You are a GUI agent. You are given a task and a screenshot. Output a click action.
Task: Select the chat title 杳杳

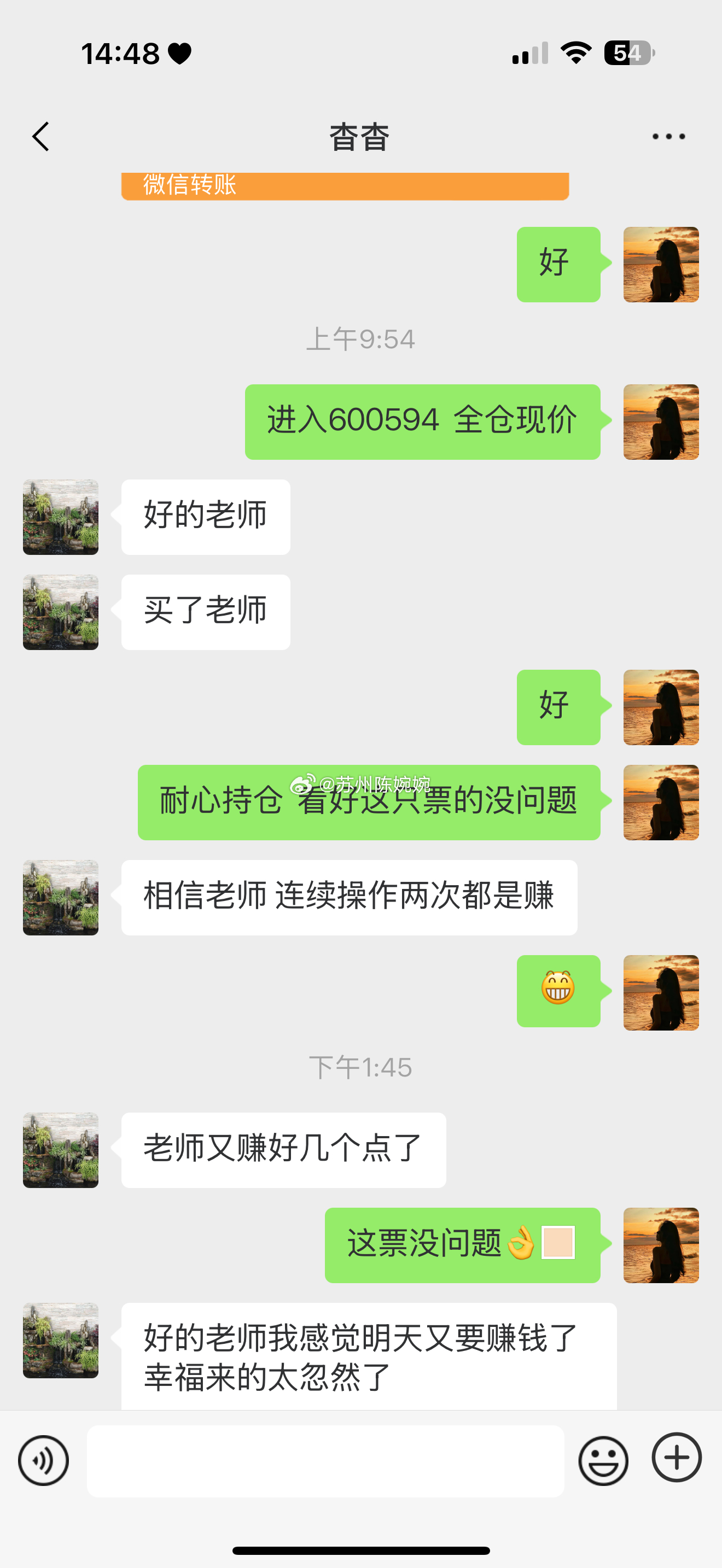(360, 136)
